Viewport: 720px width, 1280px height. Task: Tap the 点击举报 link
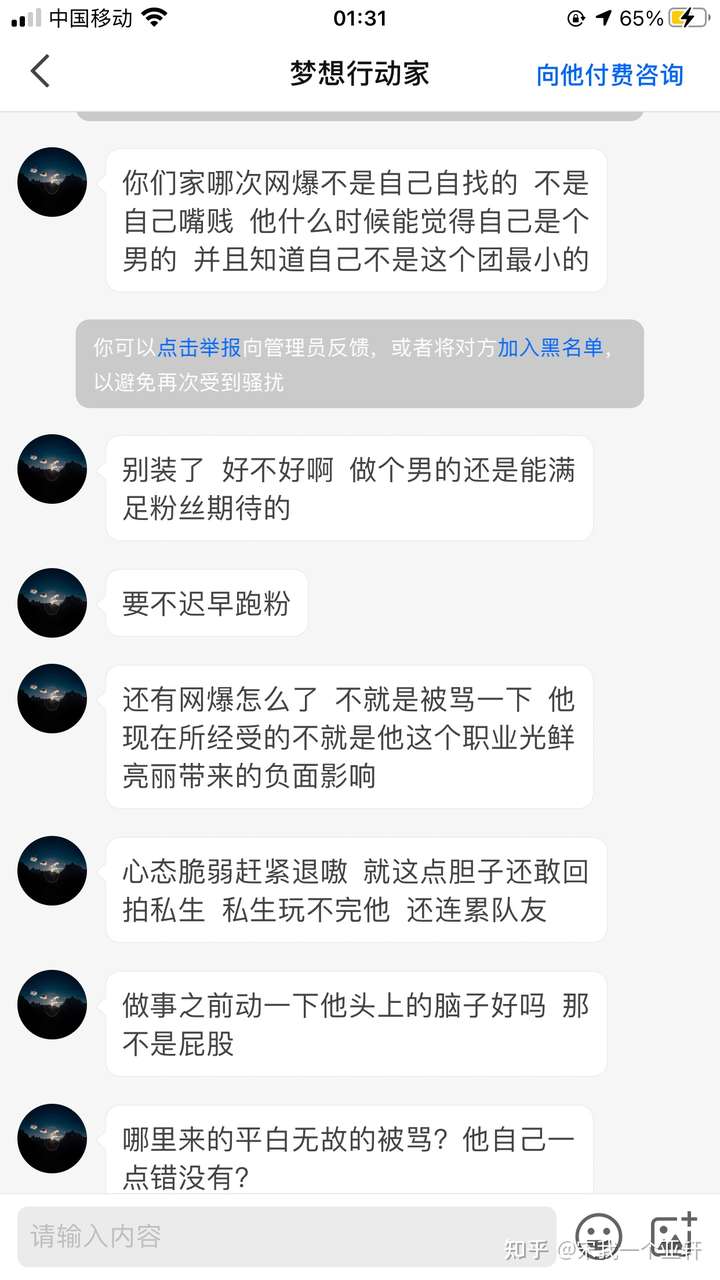[199, 348]
